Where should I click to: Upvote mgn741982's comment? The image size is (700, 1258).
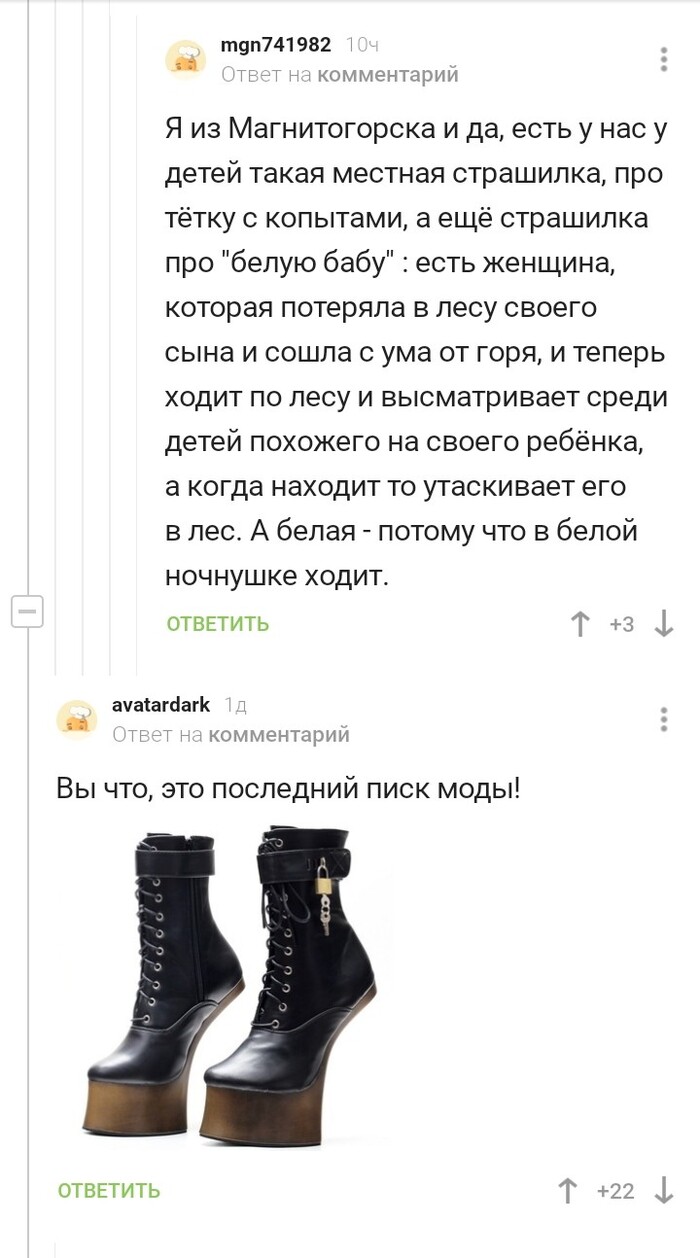click(579, 624)
